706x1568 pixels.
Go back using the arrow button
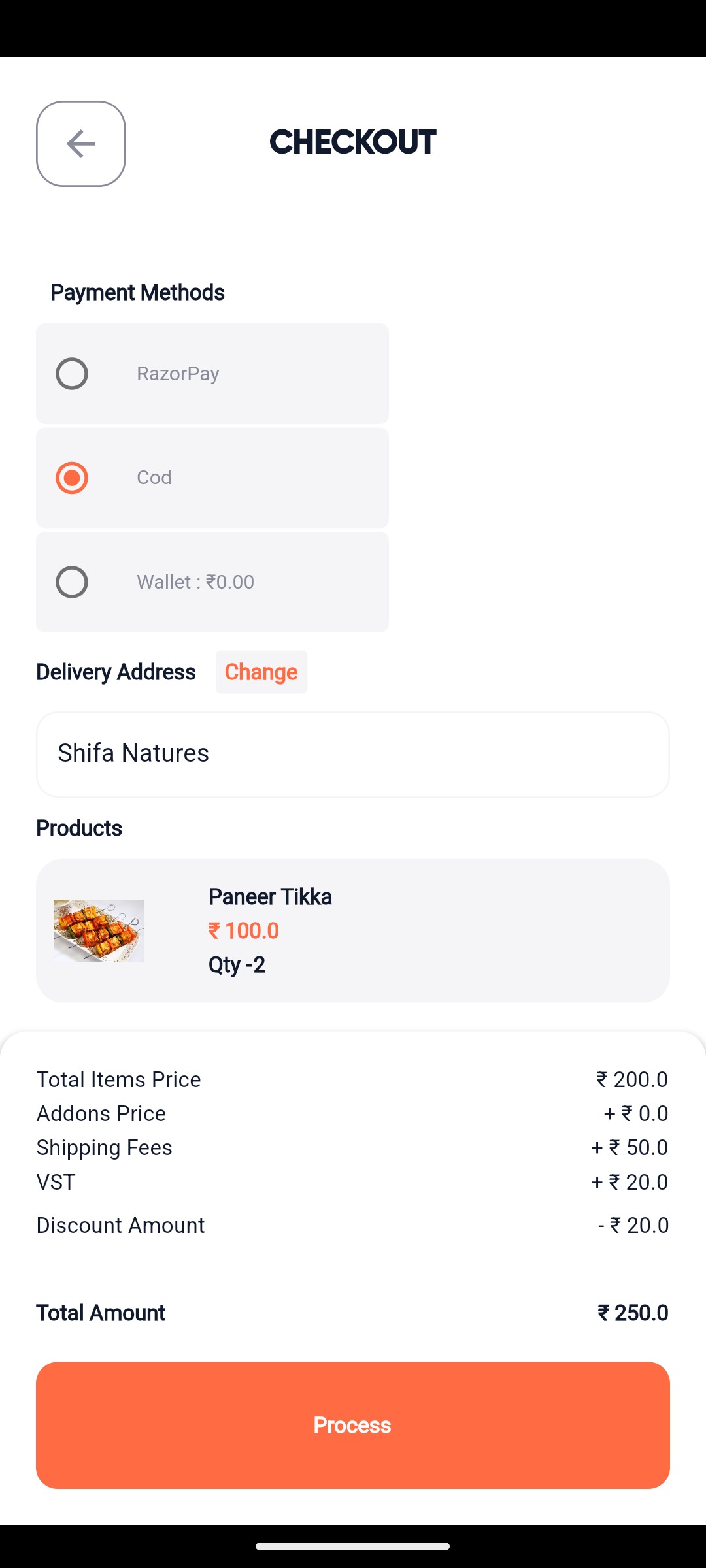pyautogui.click(x=81, y=144)
